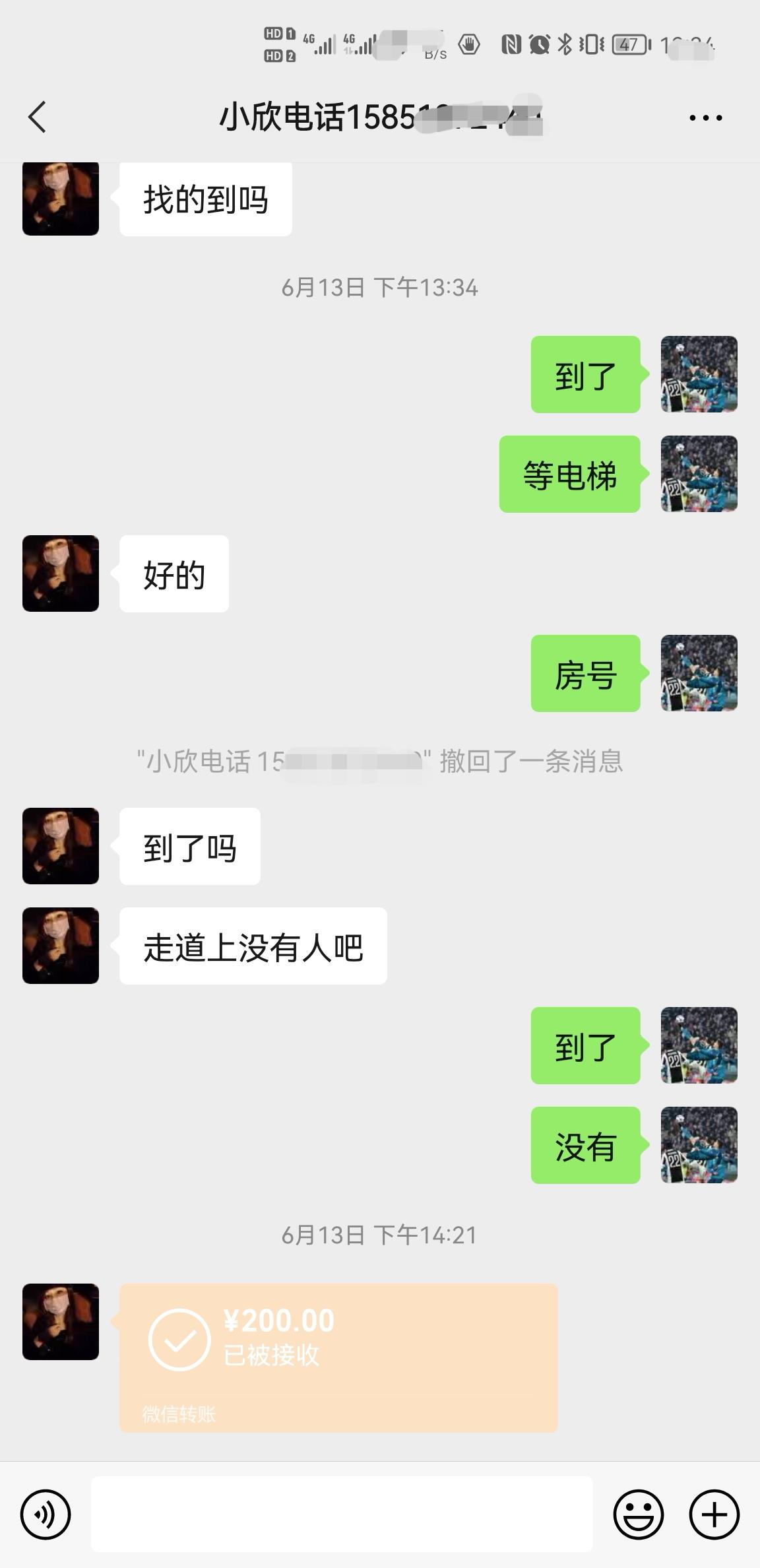Open the emoji sticker panel
Viewport: 760px width, 1568px height.
638,1514
